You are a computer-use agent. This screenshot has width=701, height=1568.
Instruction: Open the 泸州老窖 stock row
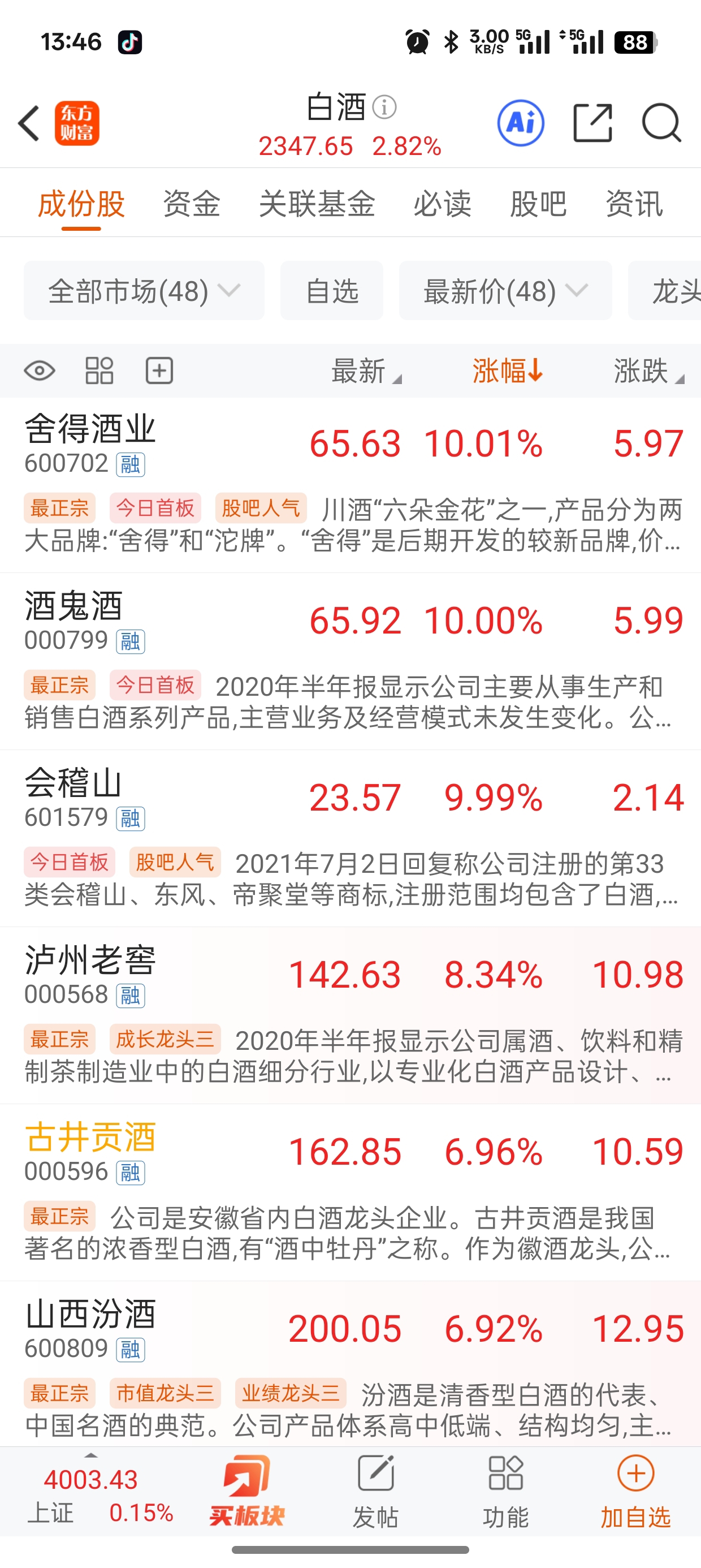pyautogui.click(x=350, y=1016)
